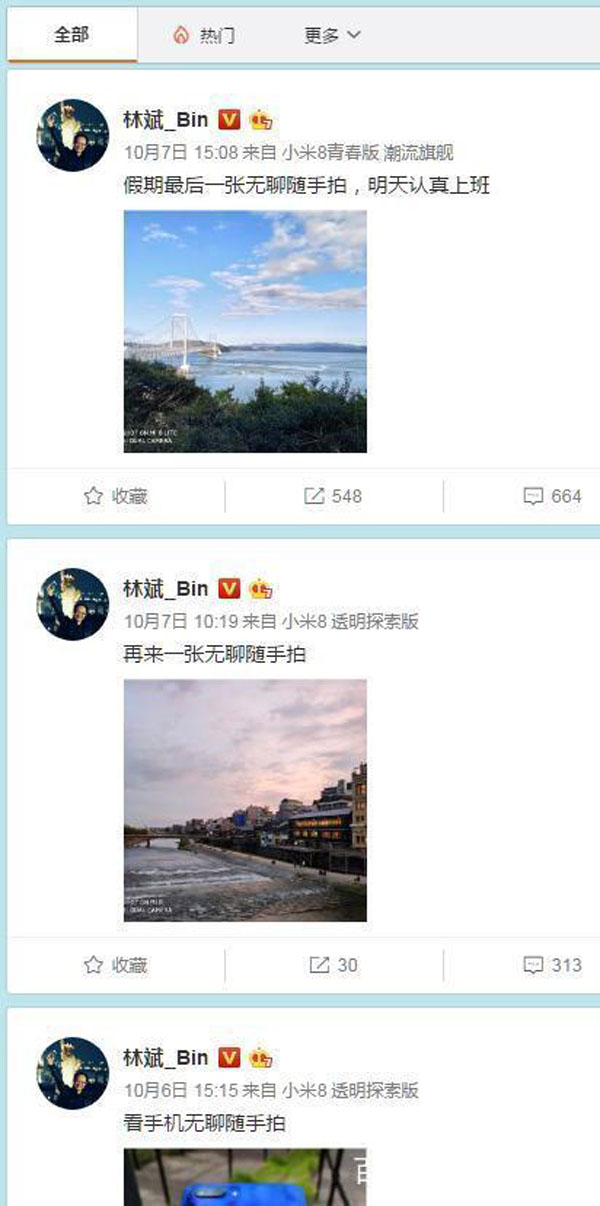Tap 收藏 under the 15:08 post

pyautogui.click(x=116, y=496)
